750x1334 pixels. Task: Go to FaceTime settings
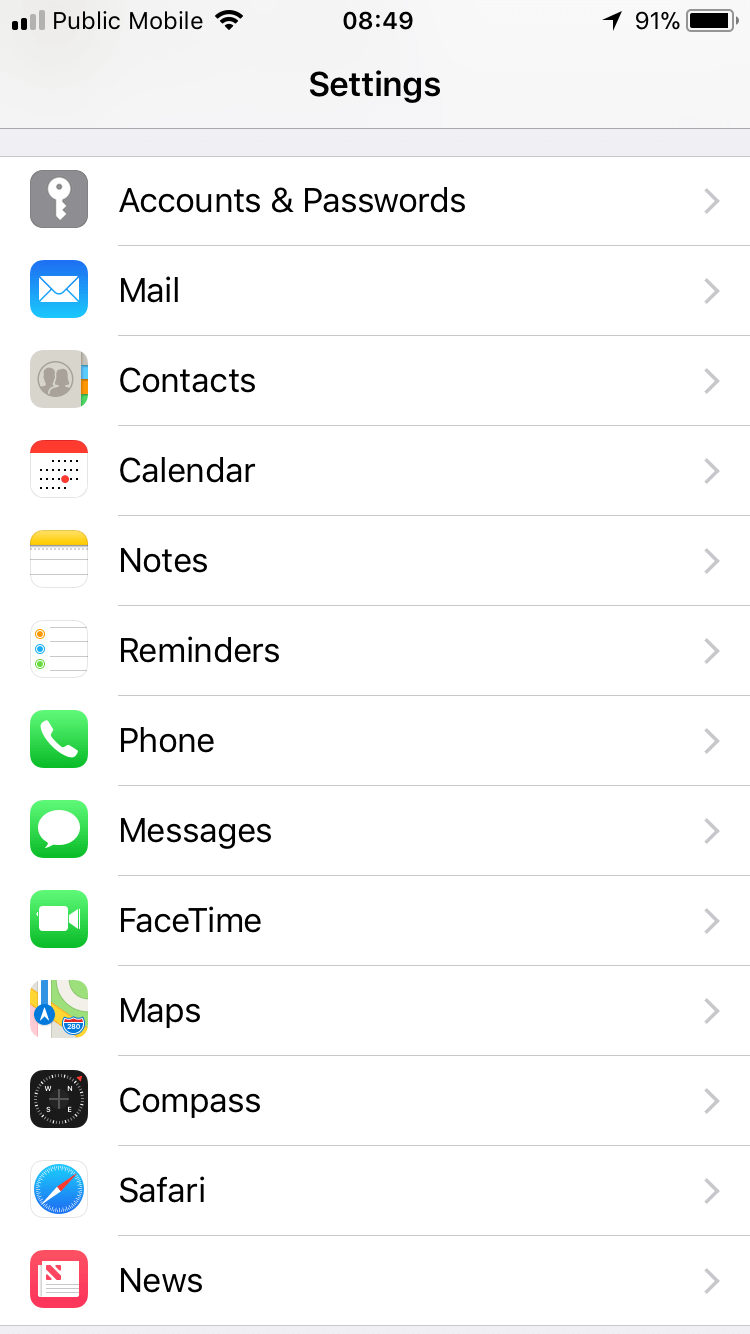tap(375, 921)
